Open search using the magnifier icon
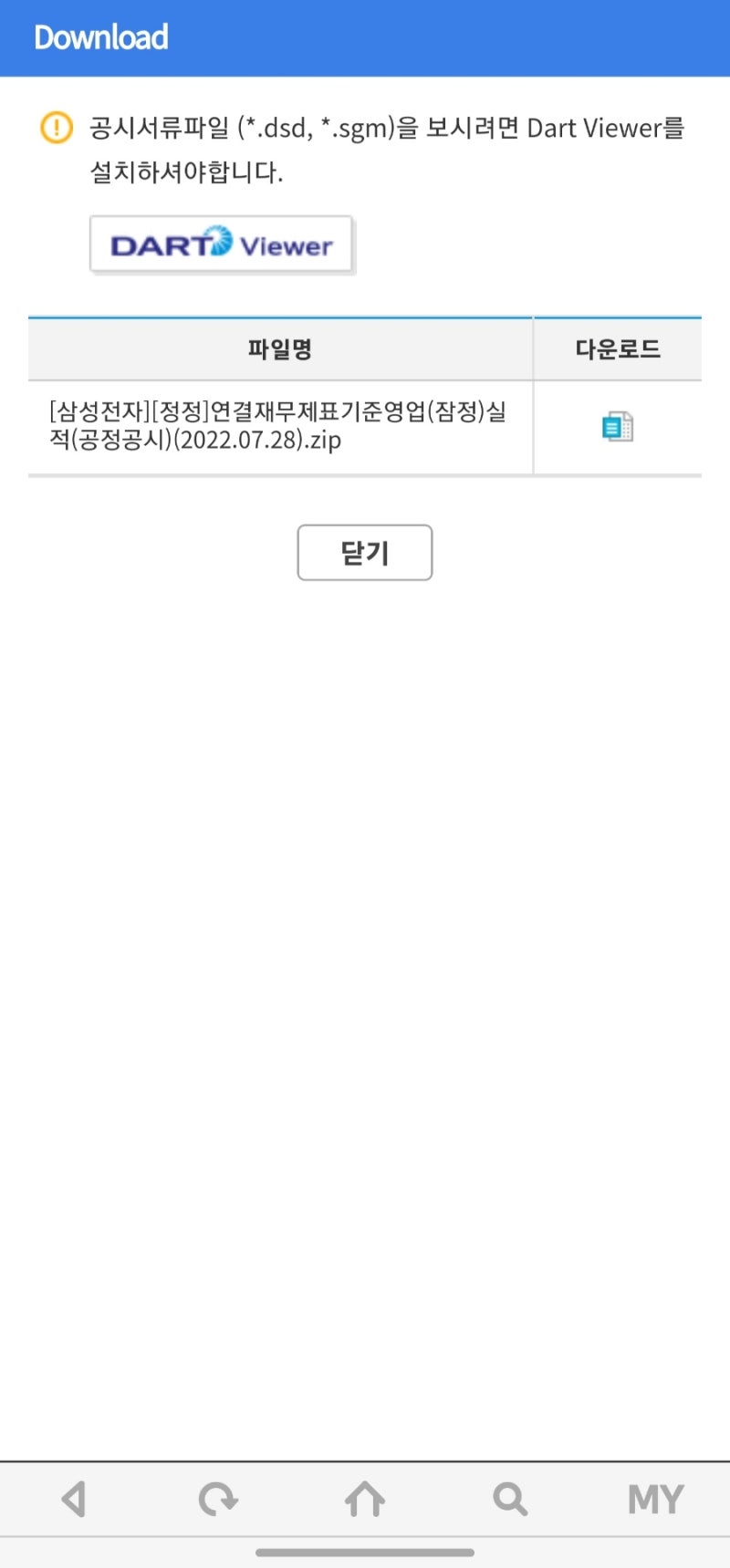 pos(509,1498)
